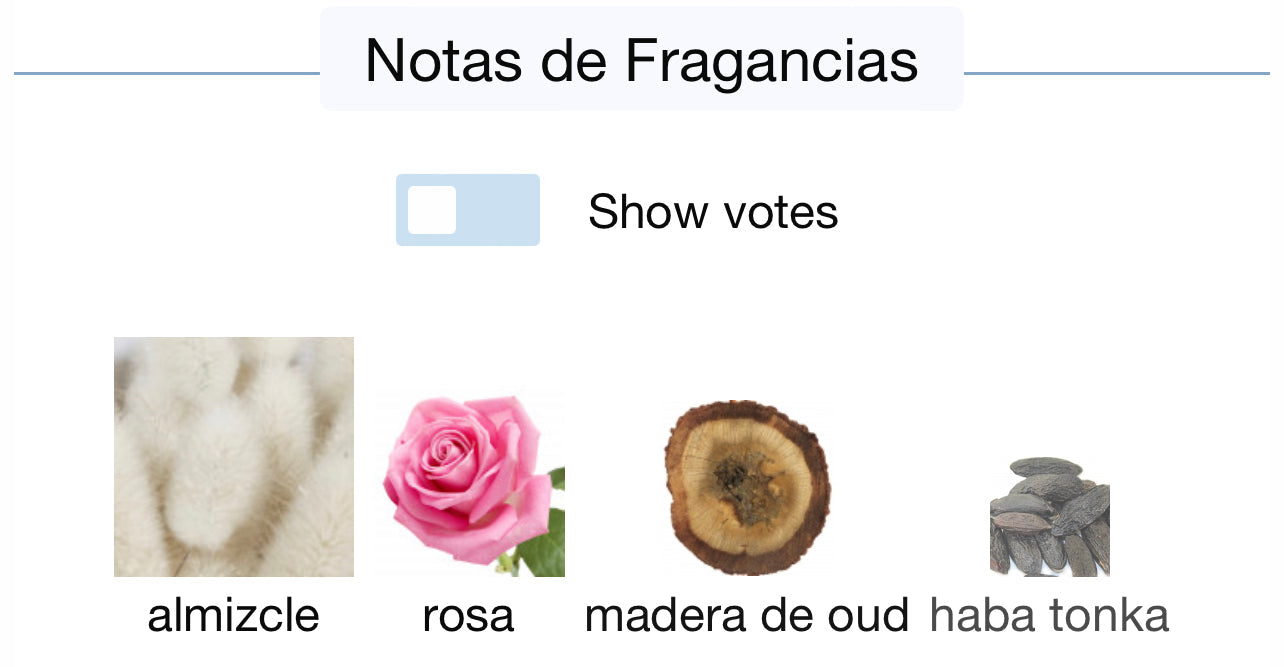Enable the Show votes switch

[x=467, y=210]
